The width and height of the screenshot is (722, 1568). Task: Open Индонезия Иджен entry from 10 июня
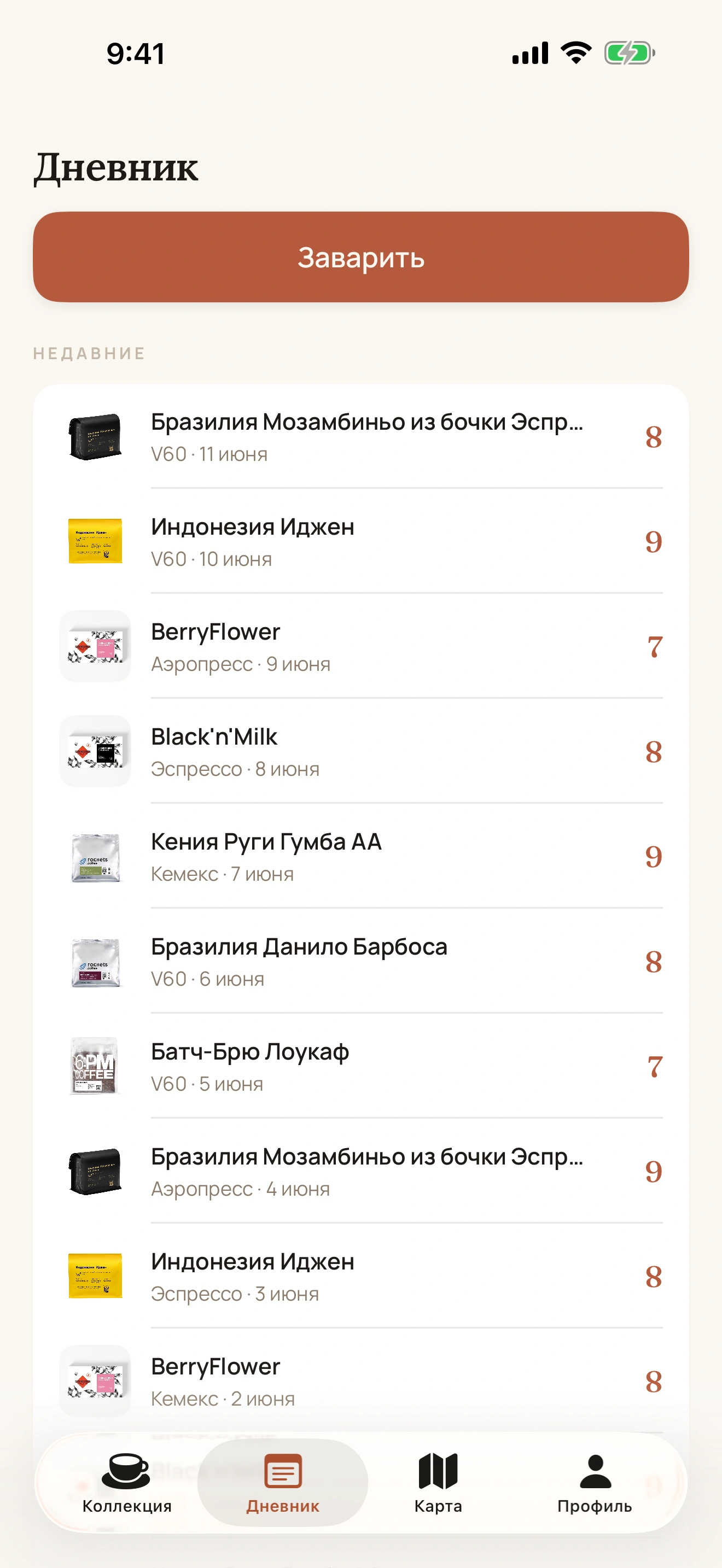click(x=361, y=541)
